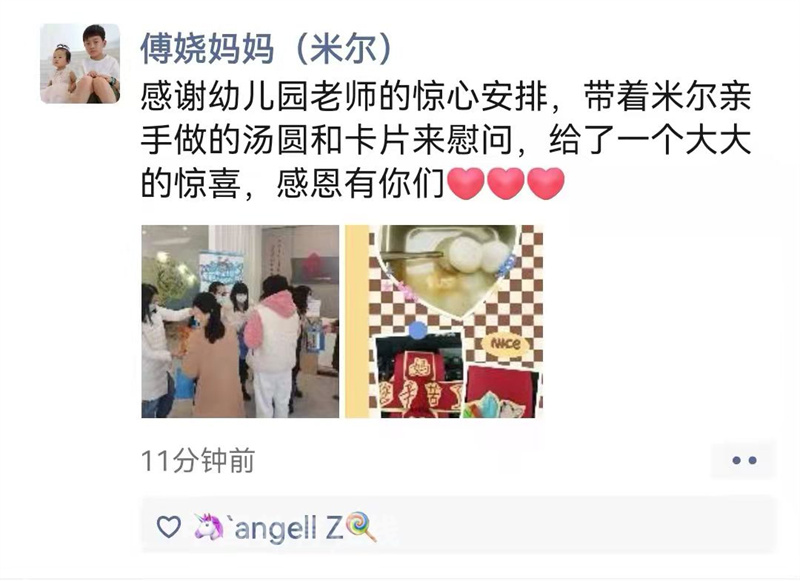The height and width of the screenshot is (581, 800).
Task: Open the photo of people gathered indoors
Action: (239, 321)
